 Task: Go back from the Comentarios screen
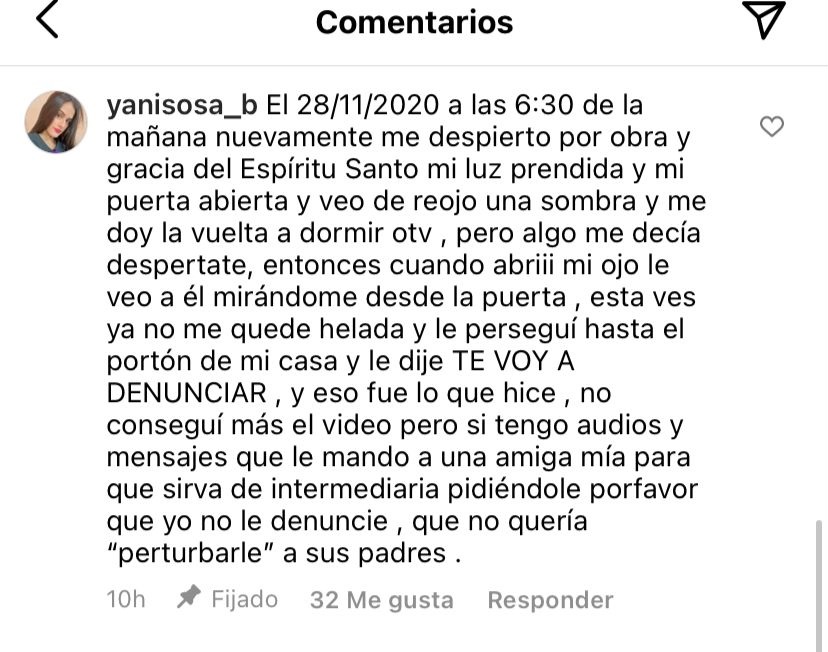[x=47, y=22]
